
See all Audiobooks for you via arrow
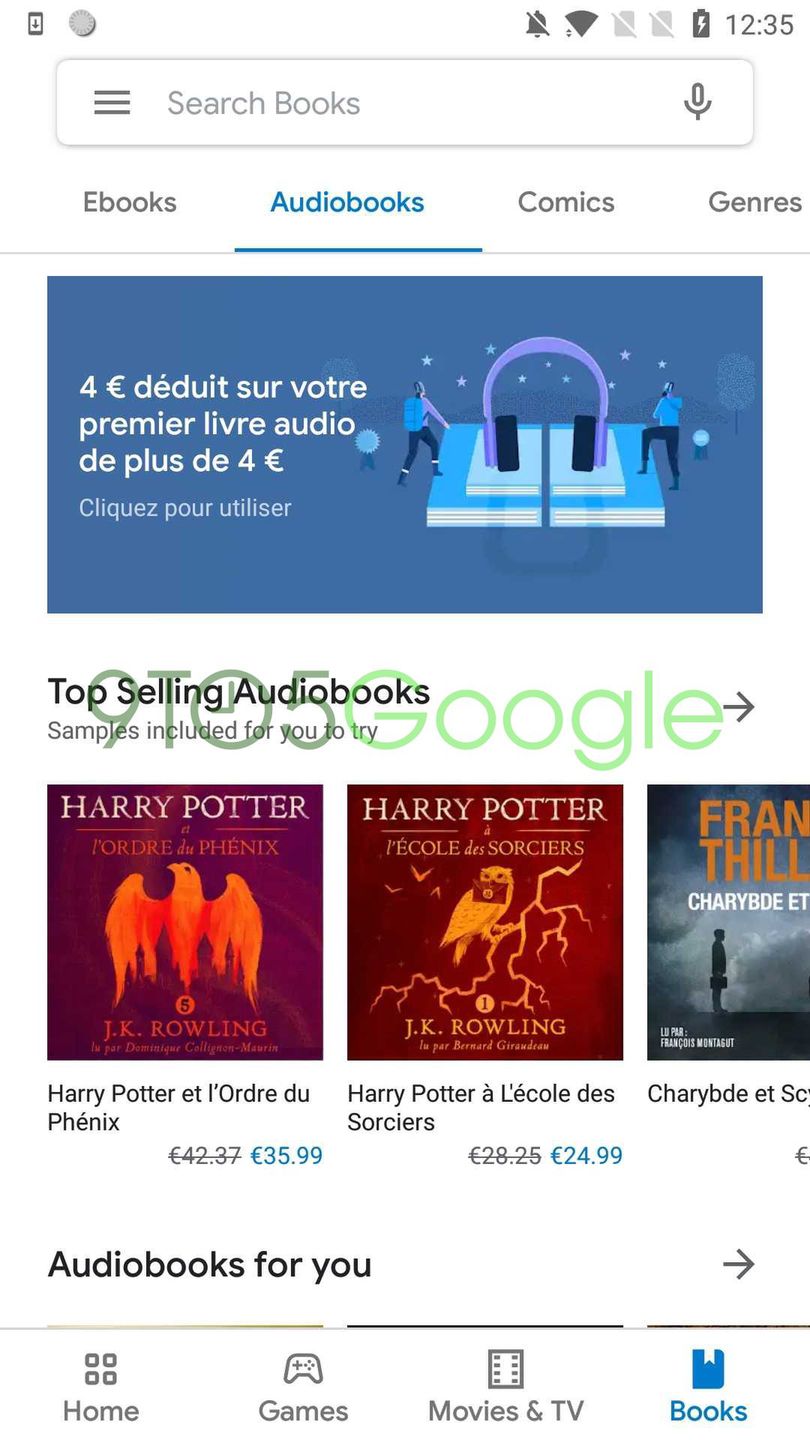738,1264
